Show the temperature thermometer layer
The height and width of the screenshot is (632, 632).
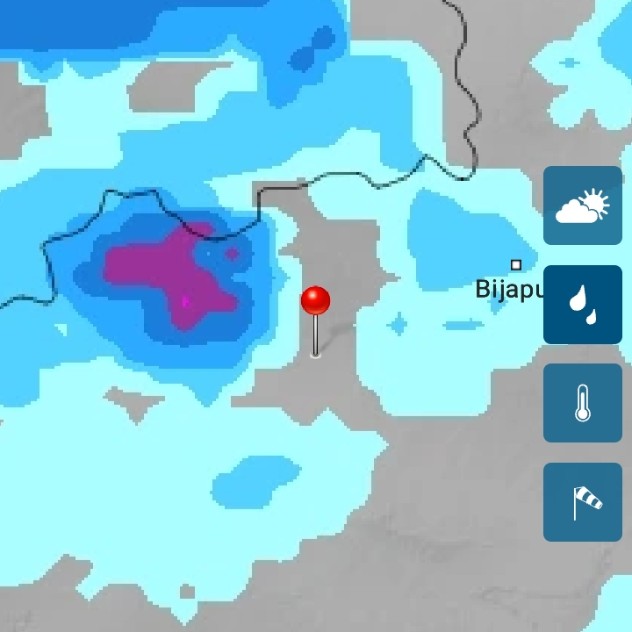pos(582,403)
